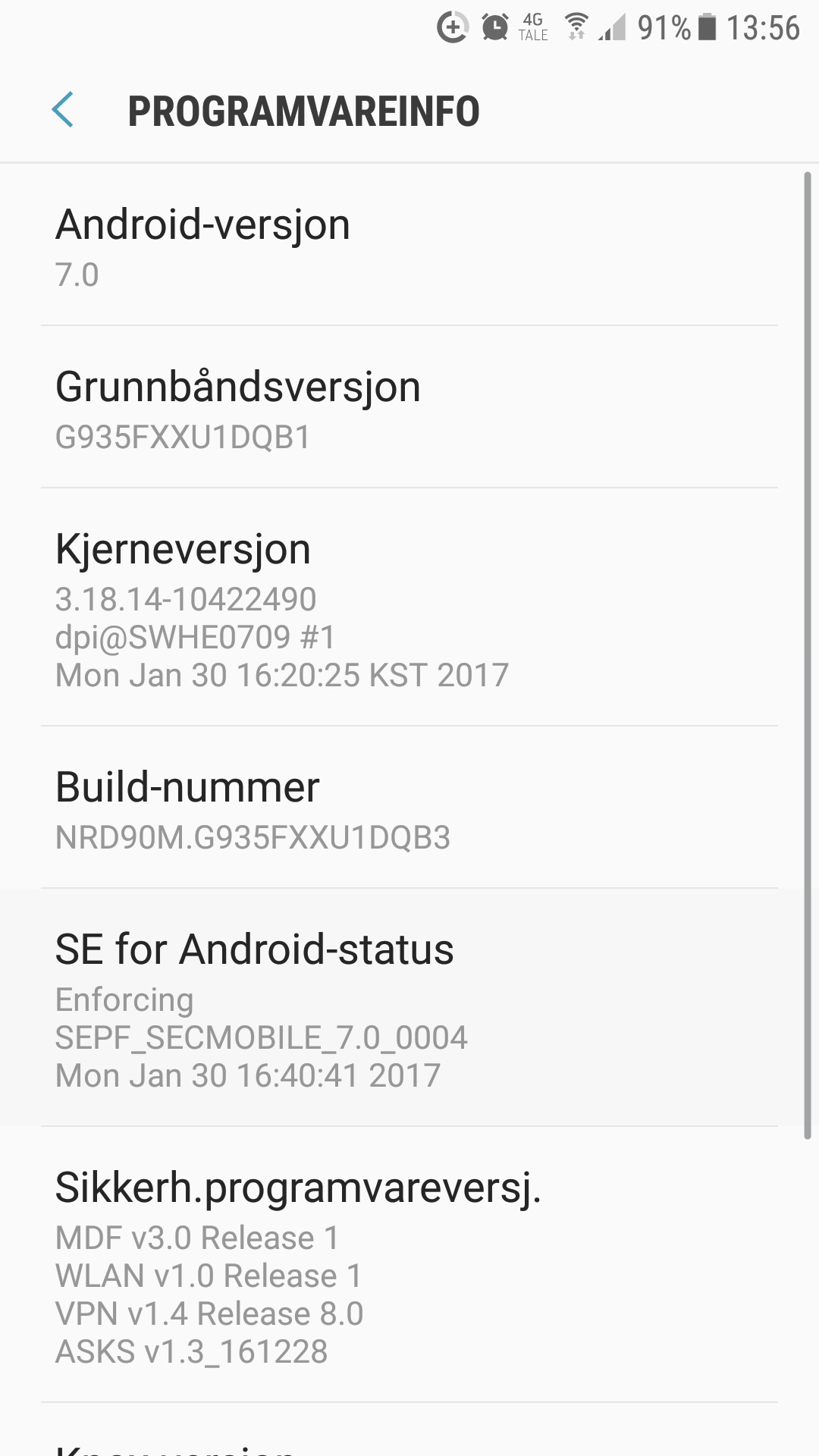
Task: Select SE for Android-status row
Action: pyautogui.click(x=409, y=1007)
